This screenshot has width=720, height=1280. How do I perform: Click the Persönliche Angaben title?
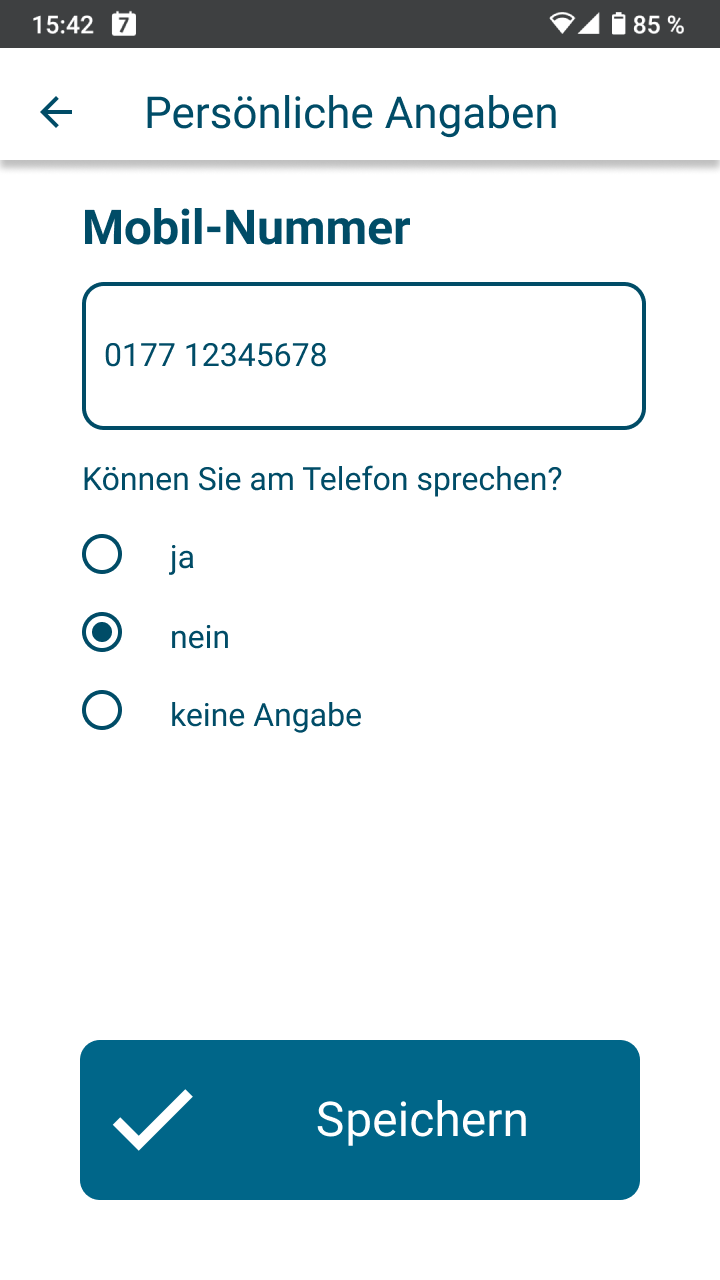[x=350, y=112]
